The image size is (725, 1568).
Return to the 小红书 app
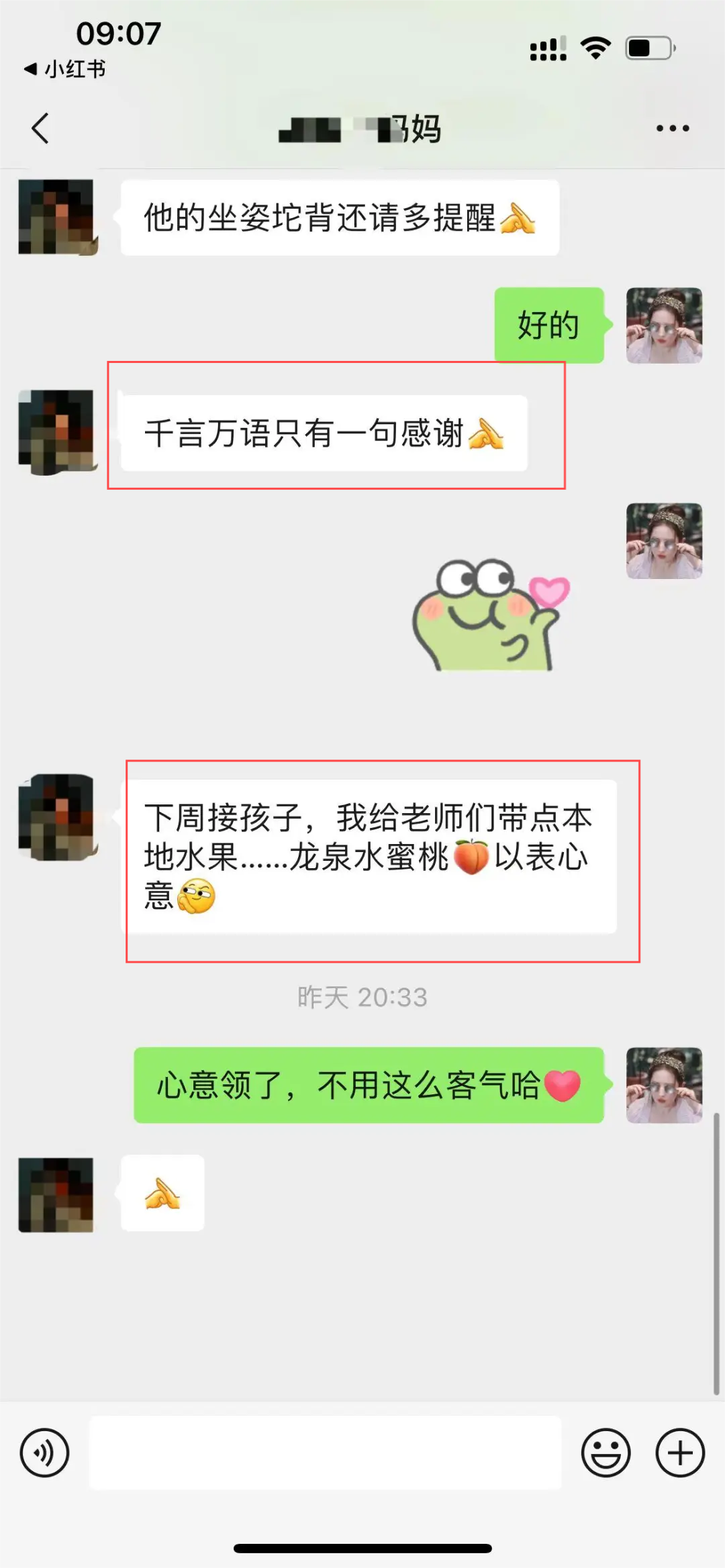[x=65, y=69]
